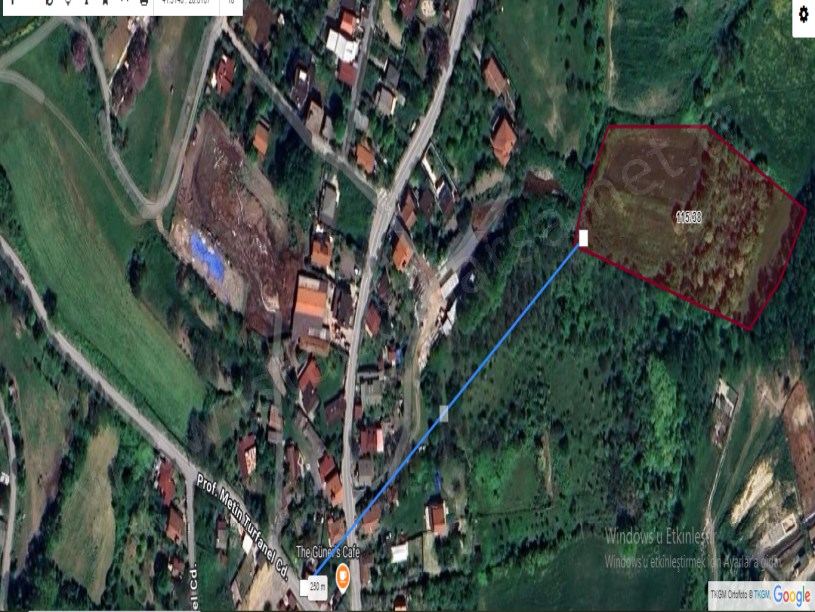Screen dimensions: 815x612
Task: Open the settings gear icon
Action: click(x=803, y=14)
